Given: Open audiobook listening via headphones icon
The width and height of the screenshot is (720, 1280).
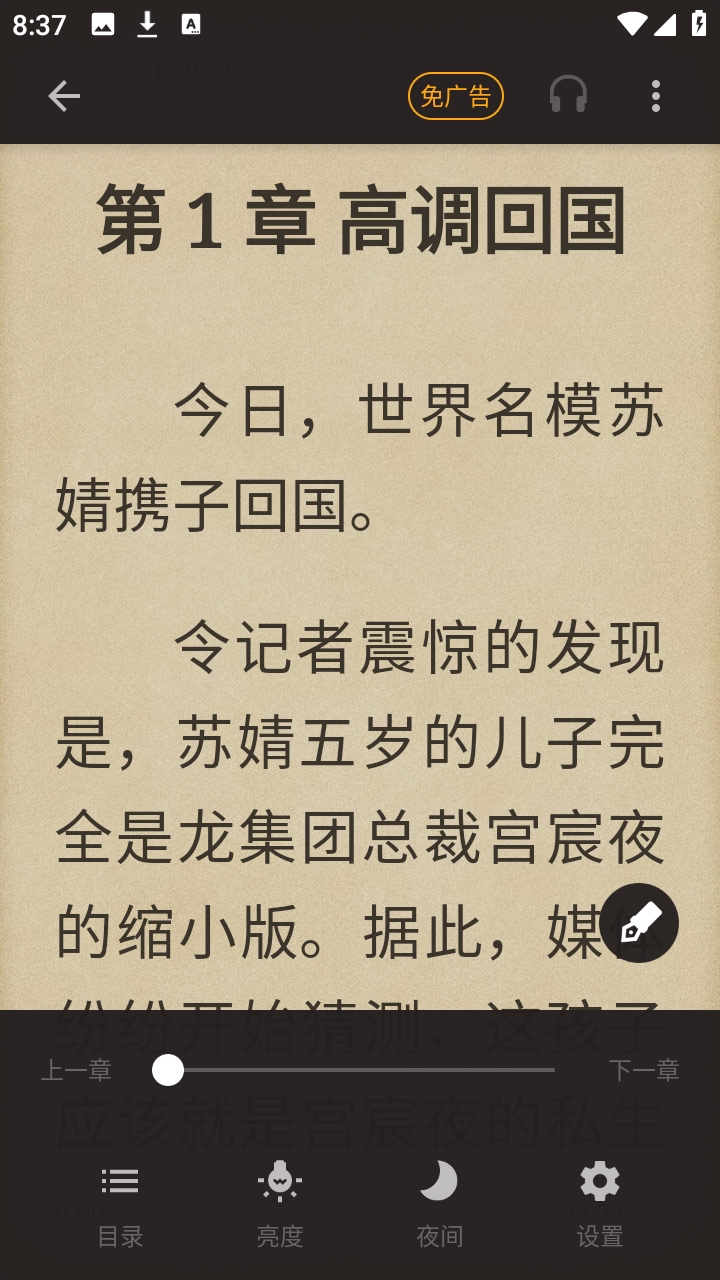Looking at the screenshot, I should (568, 96).
